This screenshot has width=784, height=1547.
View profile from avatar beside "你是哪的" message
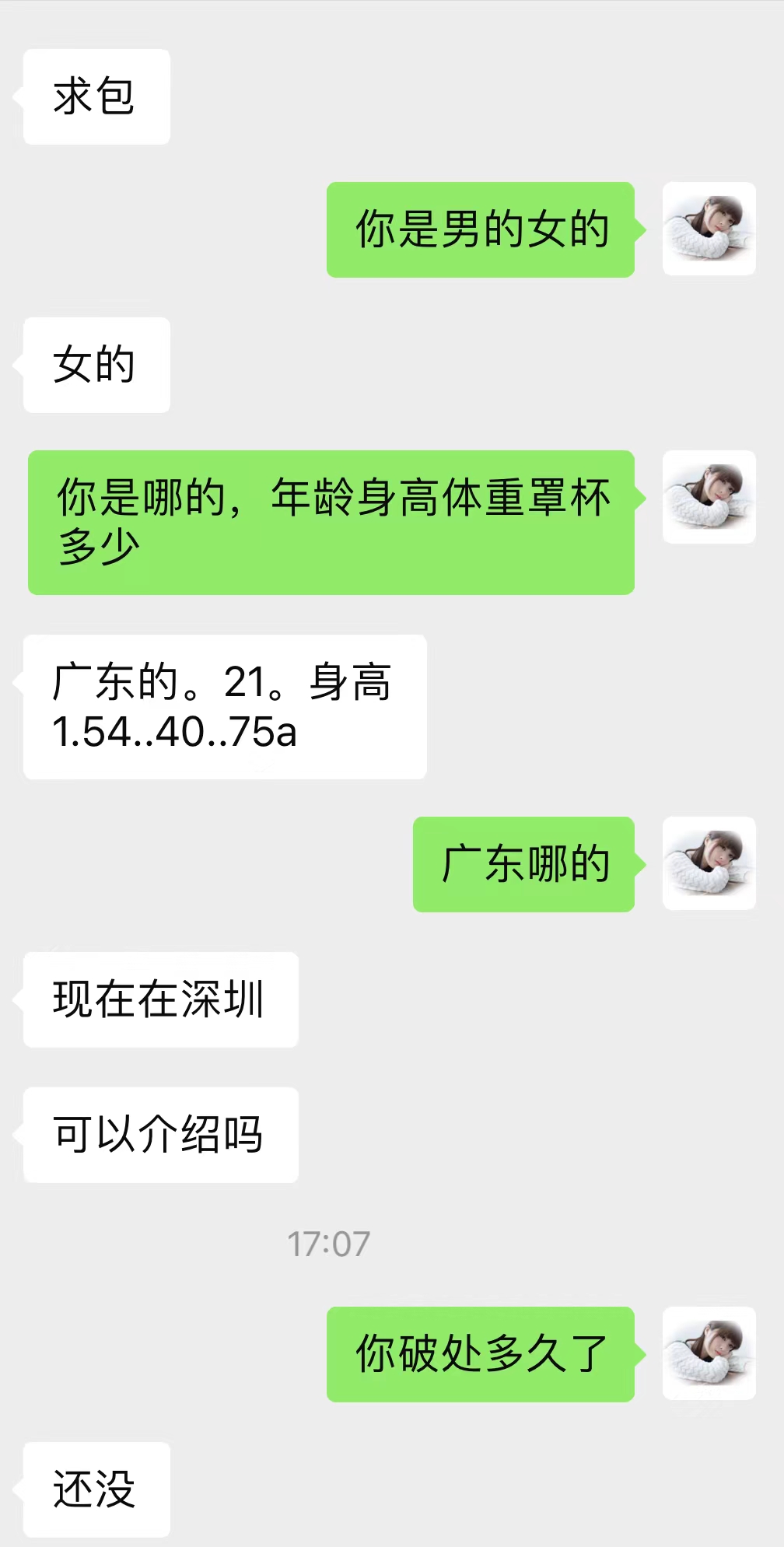click(709, 497)
